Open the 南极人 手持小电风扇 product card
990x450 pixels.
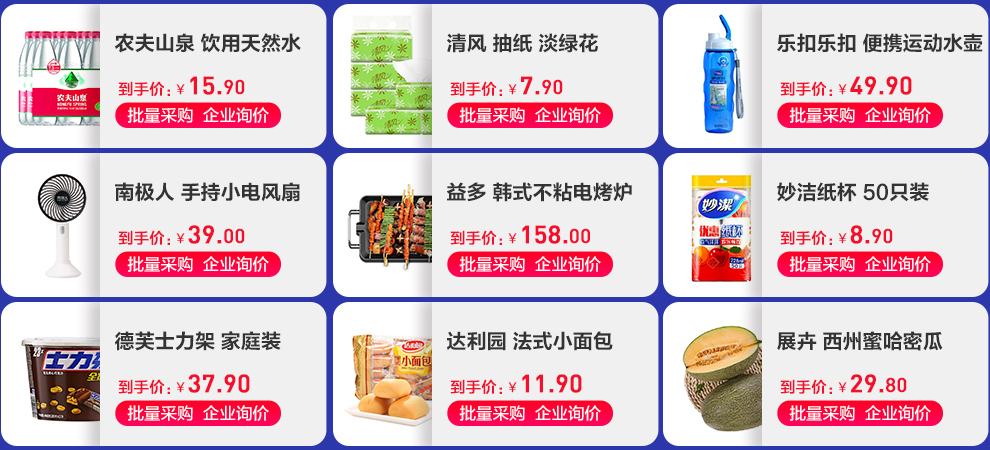(x=207, y=192)
